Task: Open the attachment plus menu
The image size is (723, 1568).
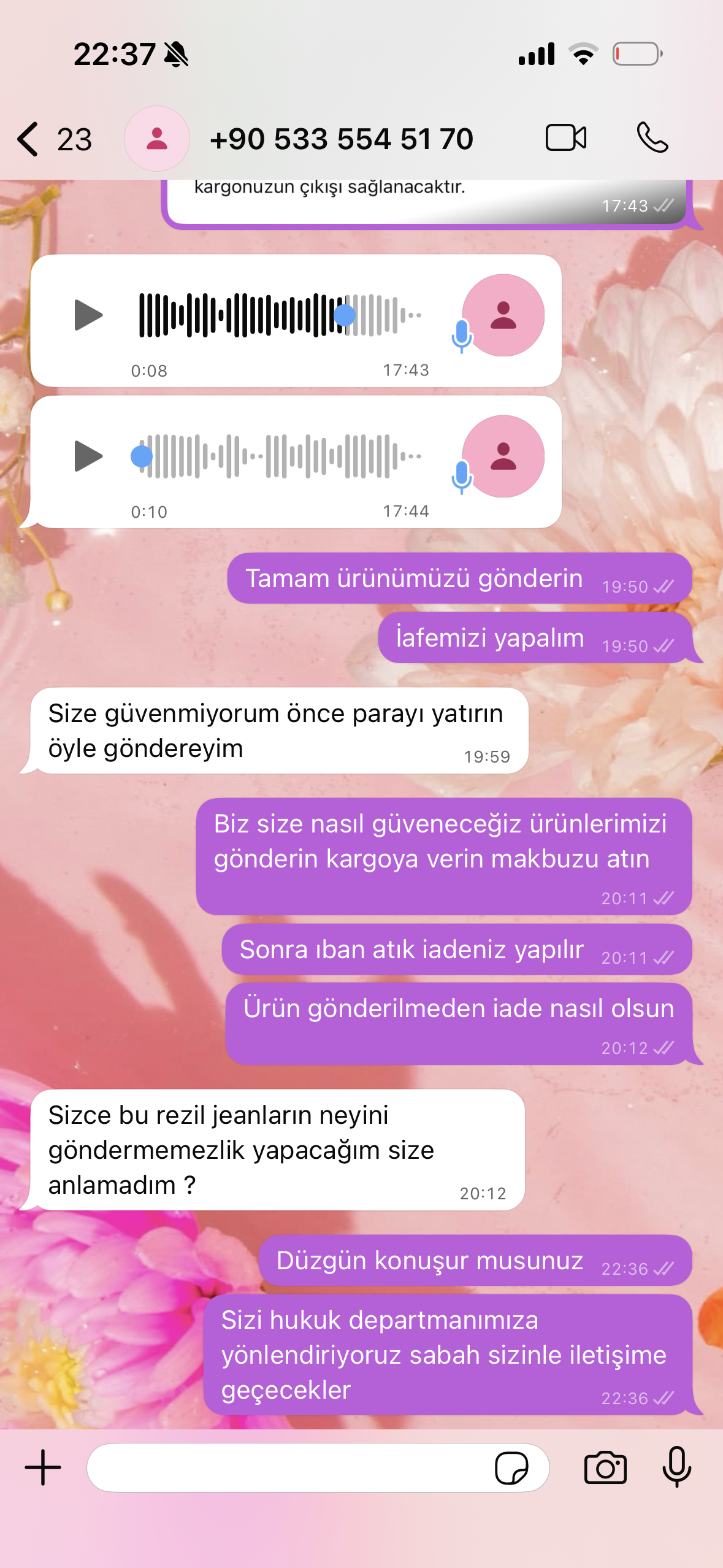Action: pyautogui.click(x=43, y=1468)
